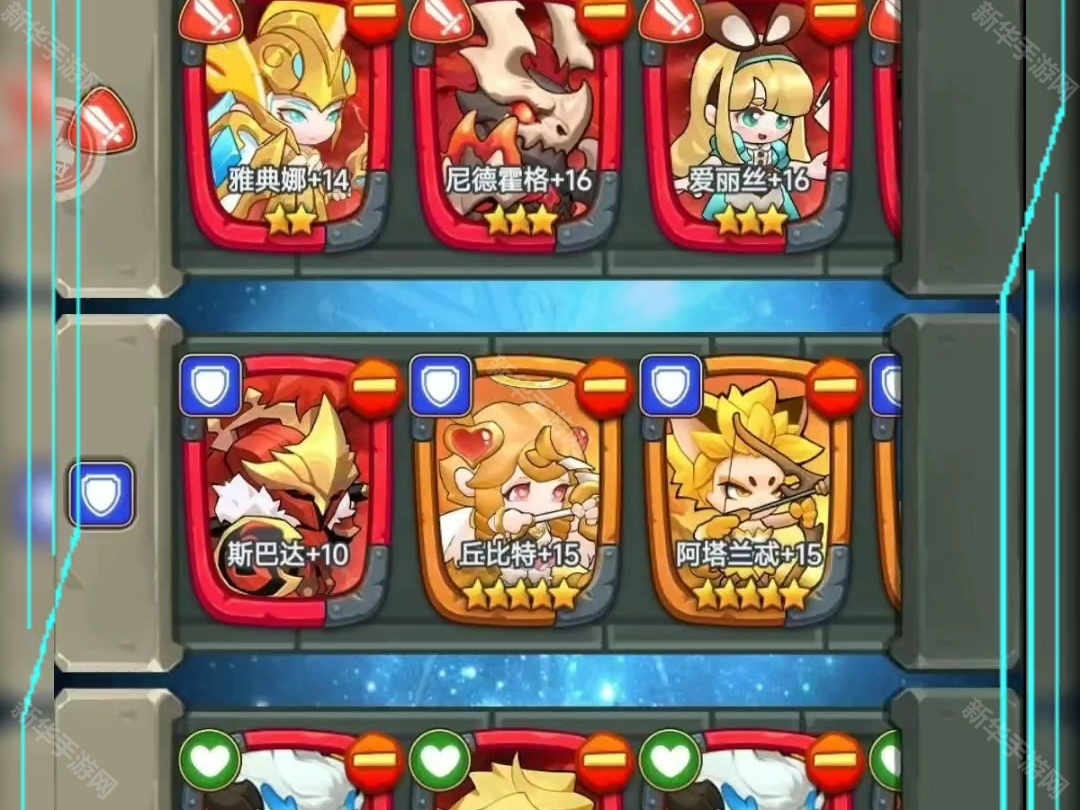
Task: Remove 斯巴达 with its minus button
Action: [374, 388]
